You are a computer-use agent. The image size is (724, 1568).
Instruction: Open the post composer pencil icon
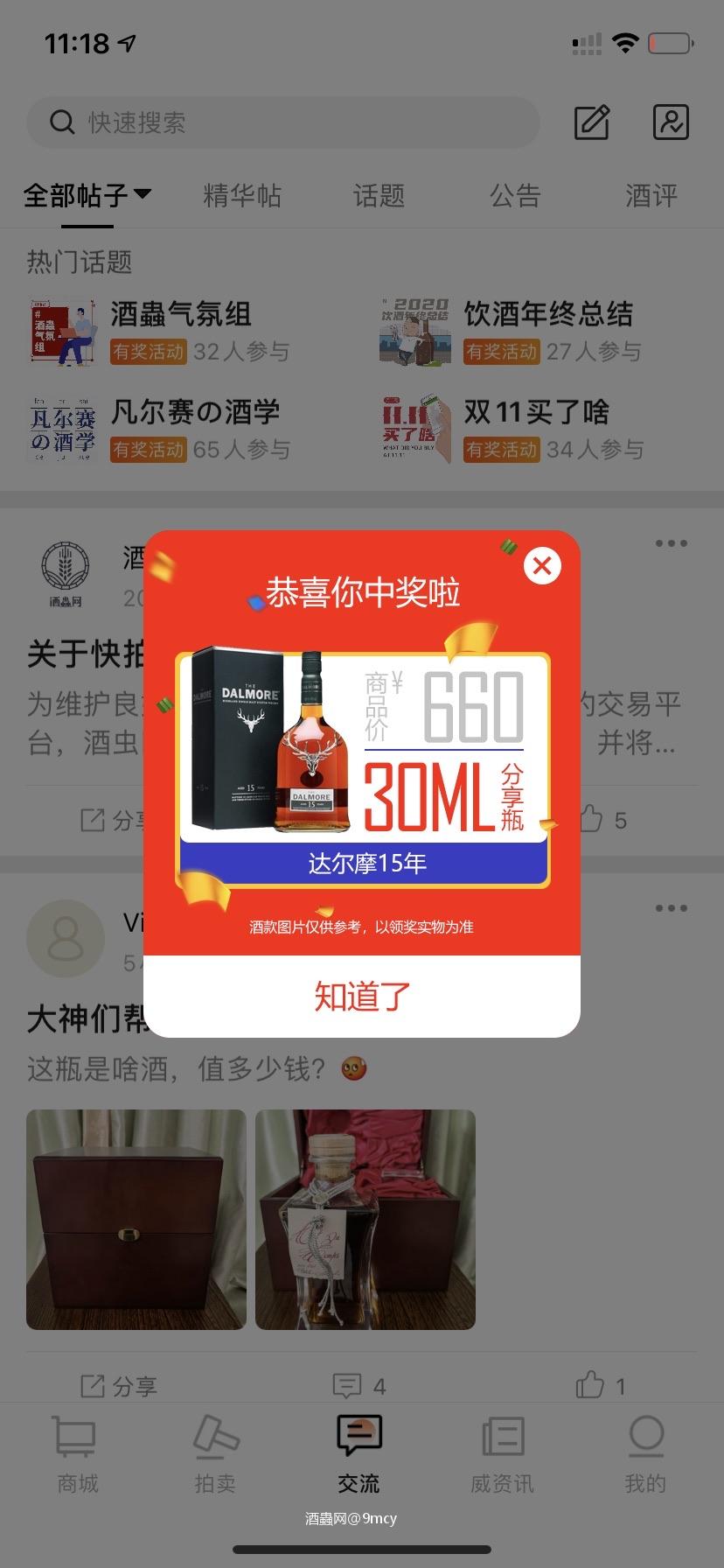pyautogui.click(x=592, y=122)
